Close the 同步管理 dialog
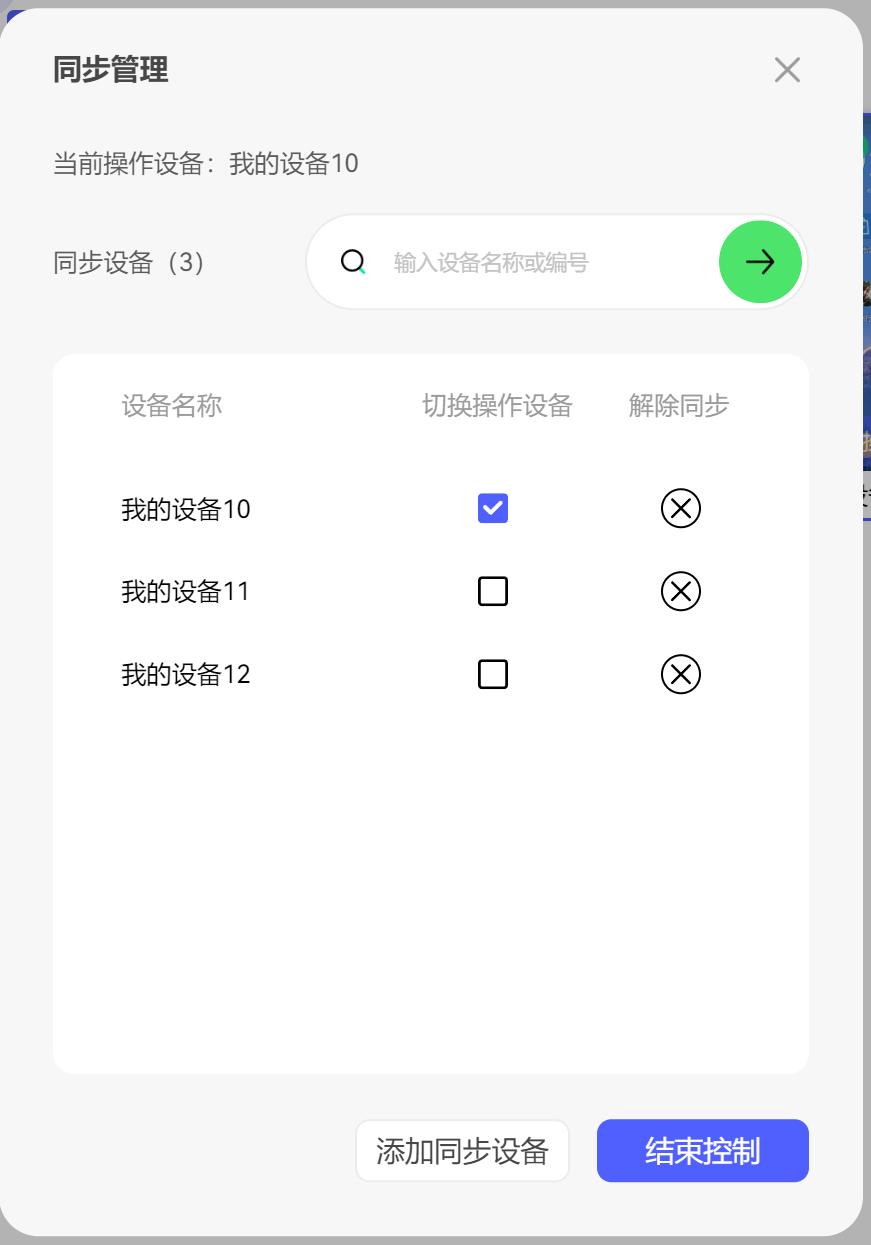Screen dimensions: 871x1245 pos(787,70)
